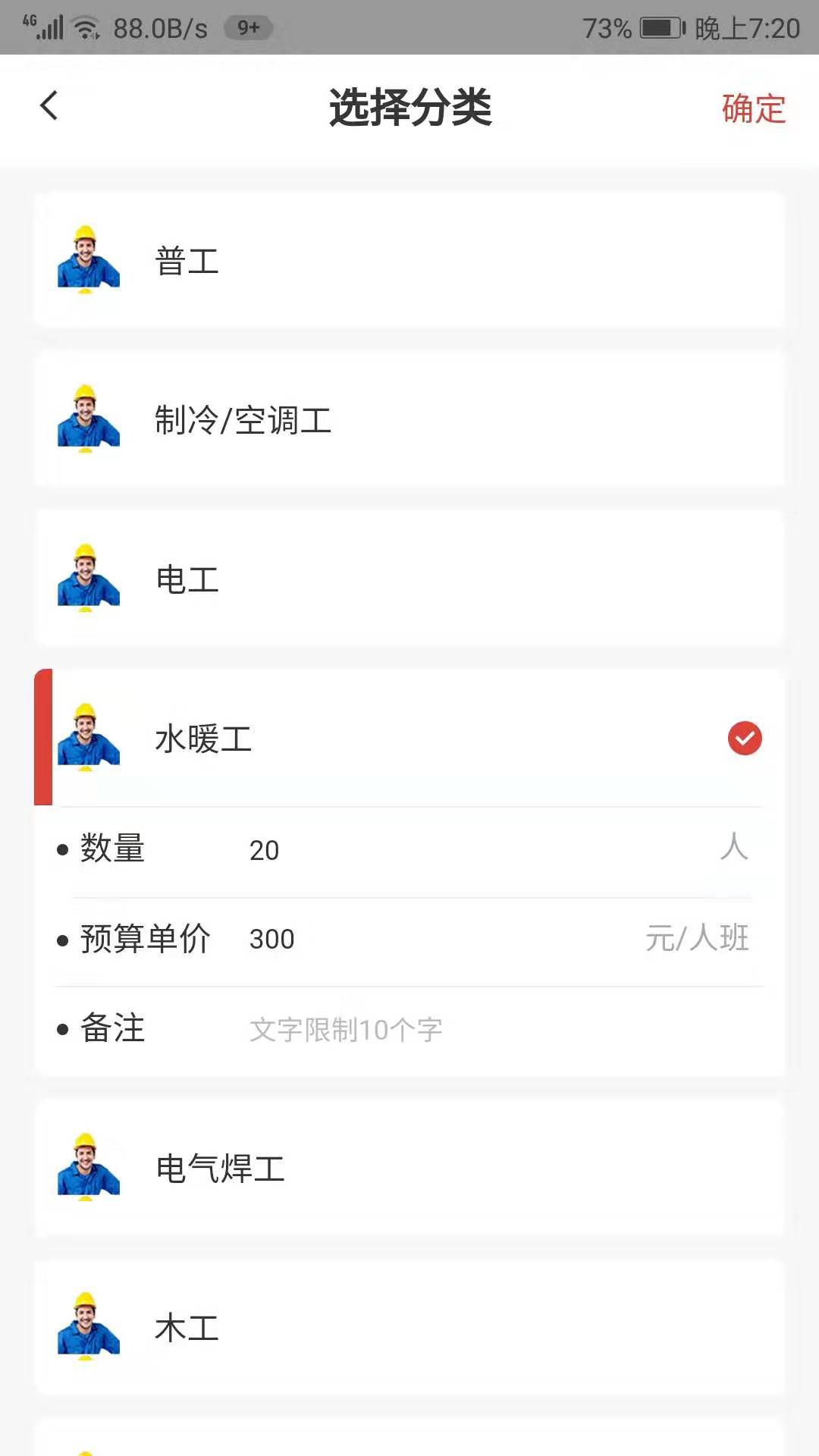The image size is (819, 1456).
Task: Expand the 制冷/空调工 category card
Action: tap(409, 422)
